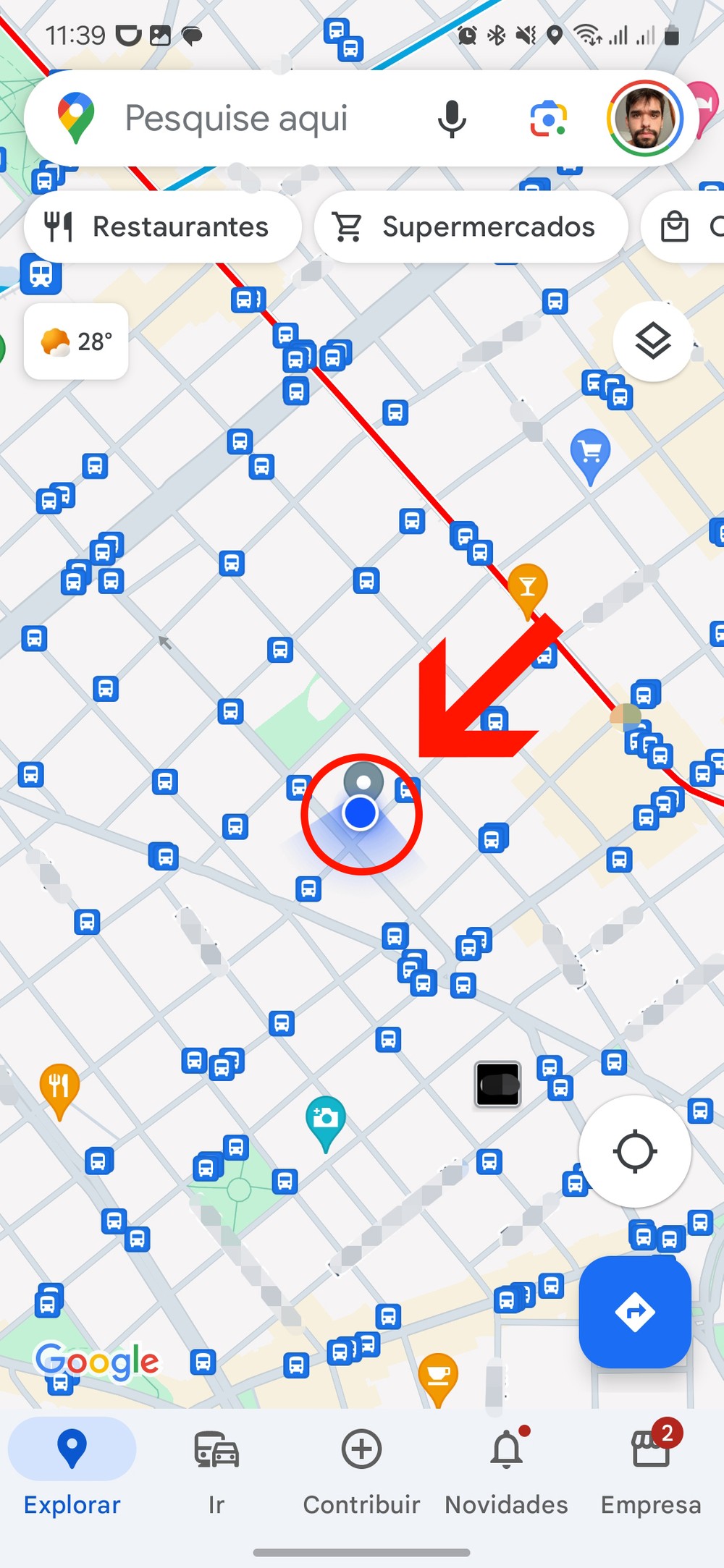Filter map by Restaurantes chip
The image size is (724, 1568).
(162, 226)
